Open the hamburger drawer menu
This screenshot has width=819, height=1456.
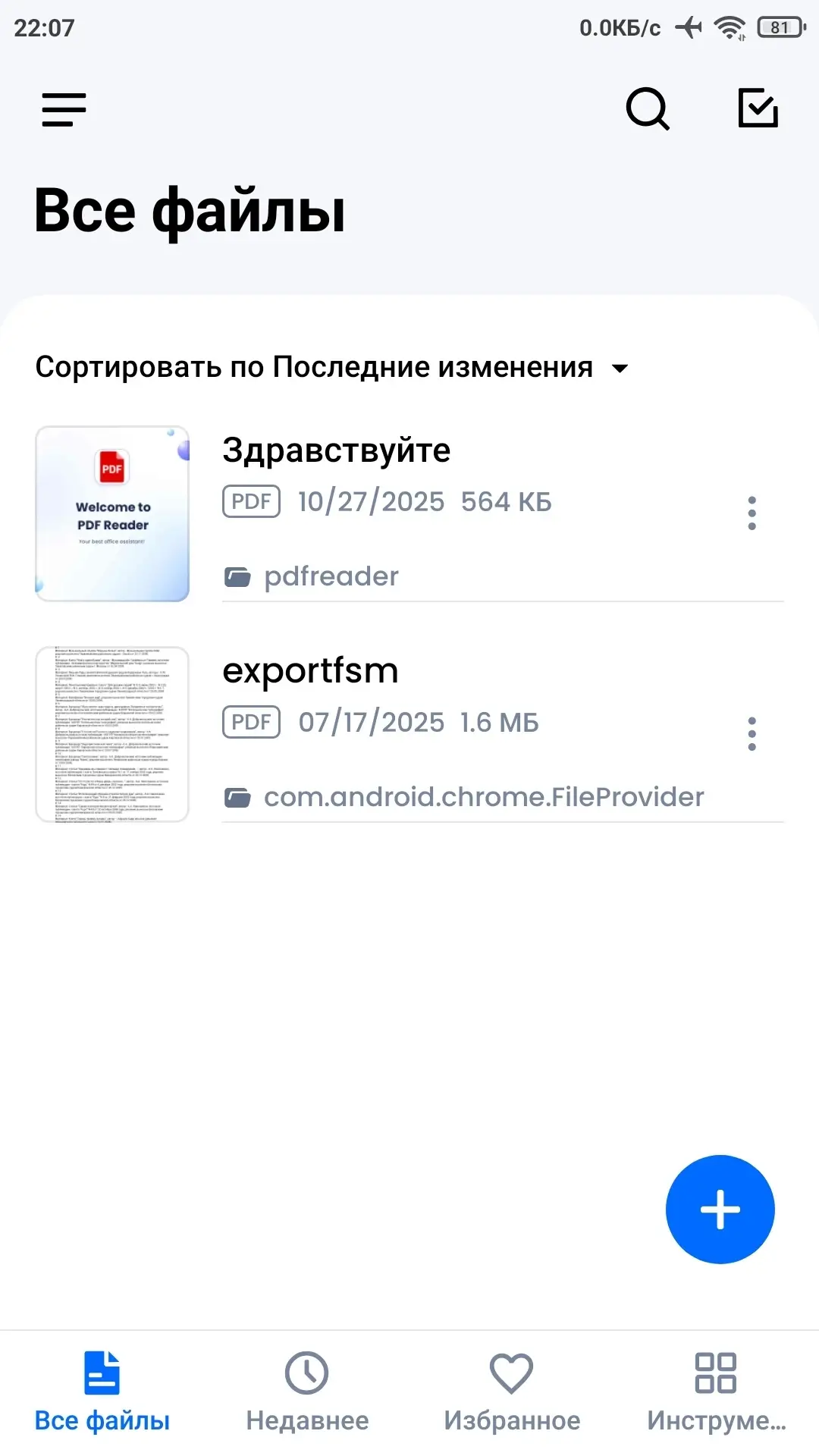pyautogui.click(x=64, y=110)
